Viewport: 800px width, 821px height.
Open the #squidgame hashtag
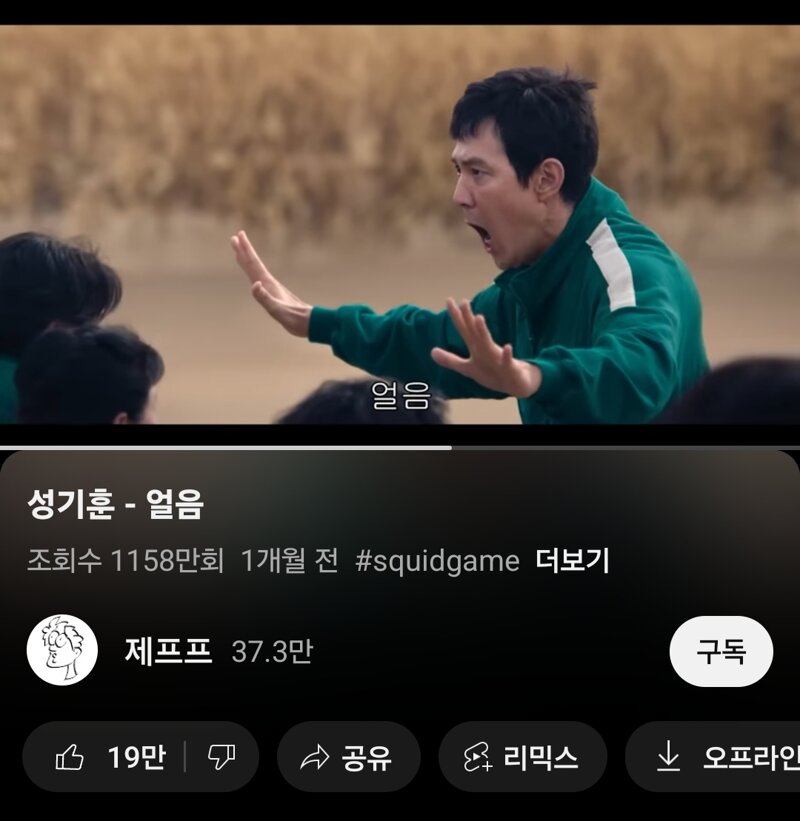pos(437,560)
